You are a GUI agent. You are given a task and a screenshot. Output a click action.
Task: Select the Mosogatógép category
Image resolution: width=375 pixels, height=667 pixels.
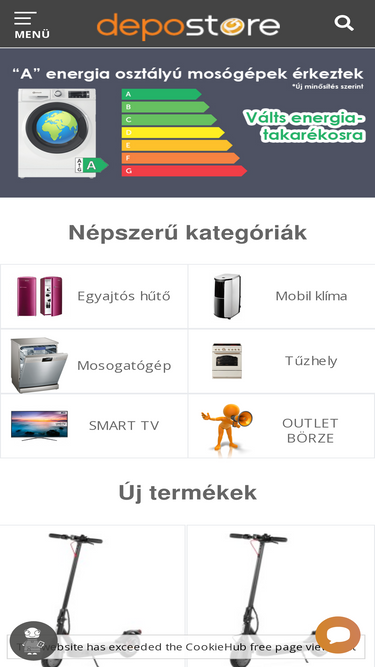(94, 361)
